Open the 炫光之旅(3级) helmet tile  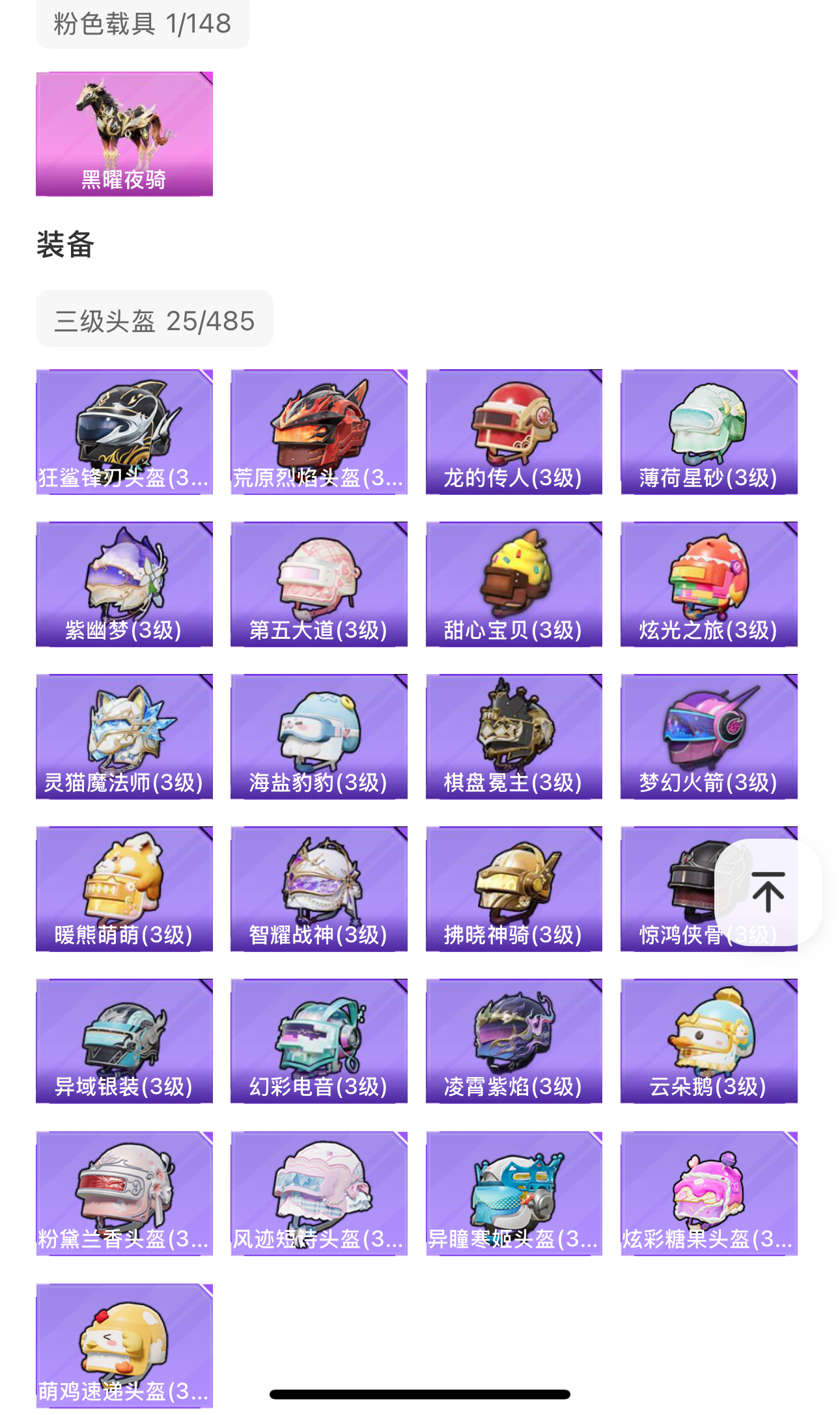coord(708,584)
